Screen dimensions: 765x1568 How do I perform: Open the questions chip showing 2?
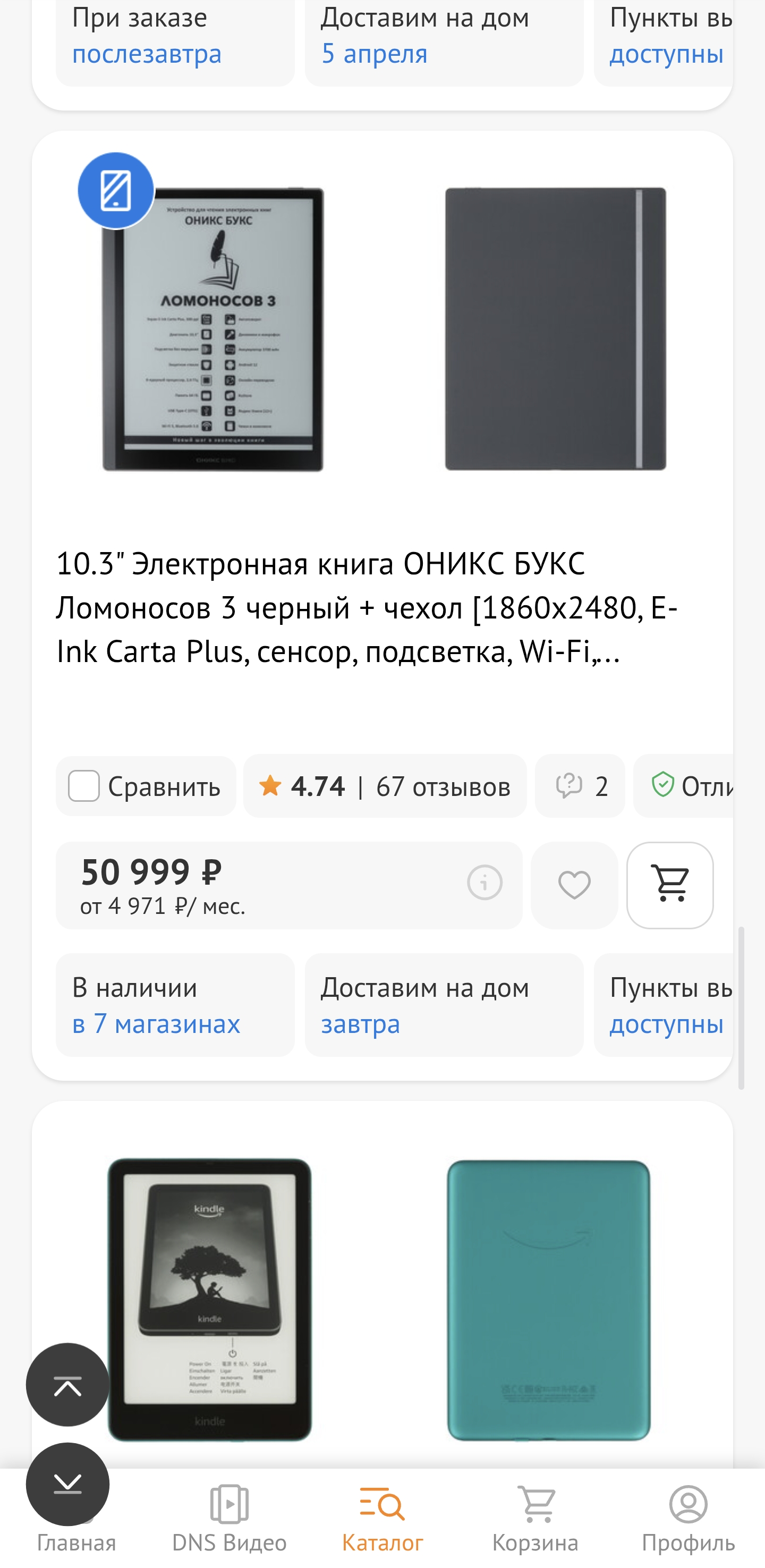[580, 786]
